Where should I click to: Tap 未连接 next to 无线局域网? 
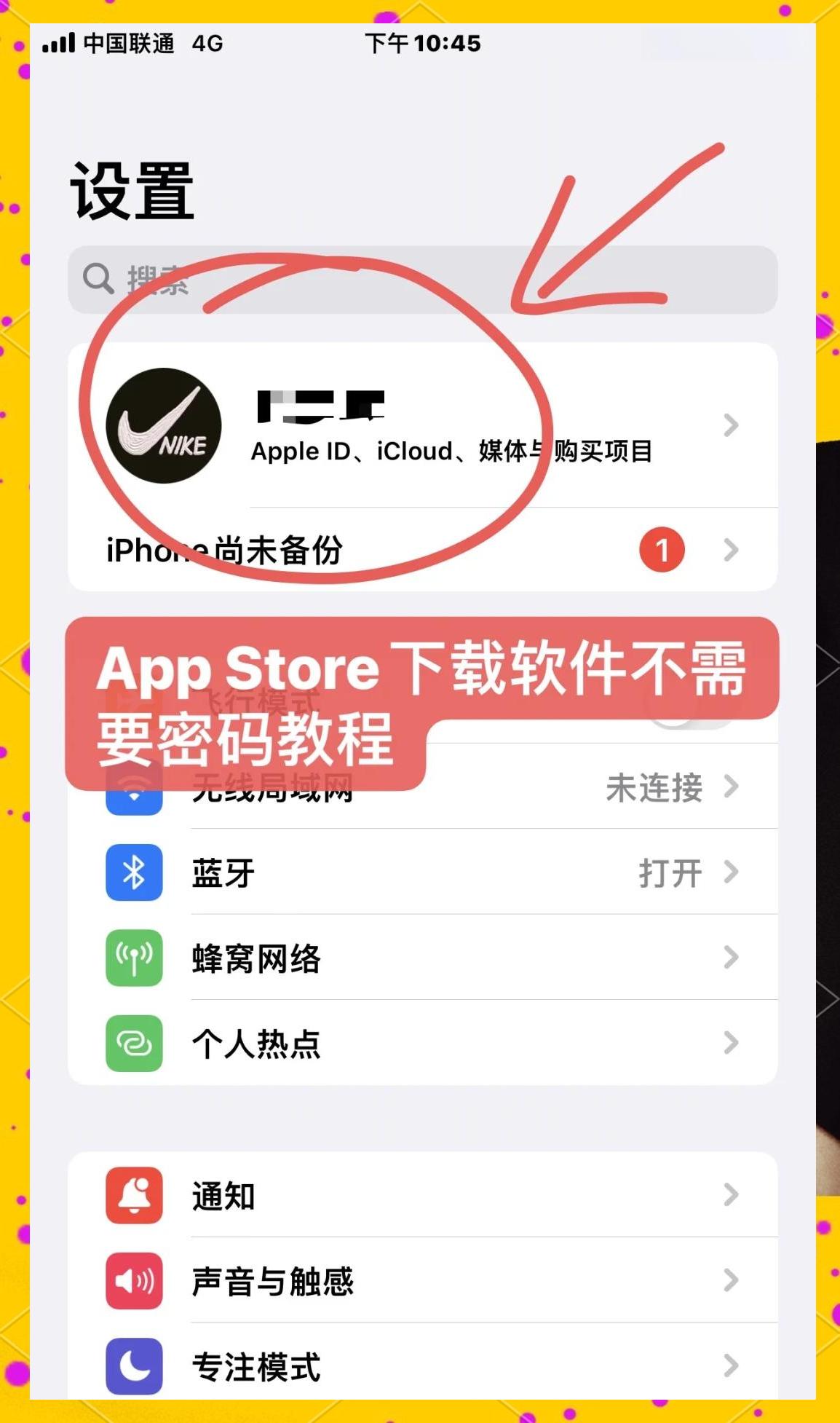[654, 787]
